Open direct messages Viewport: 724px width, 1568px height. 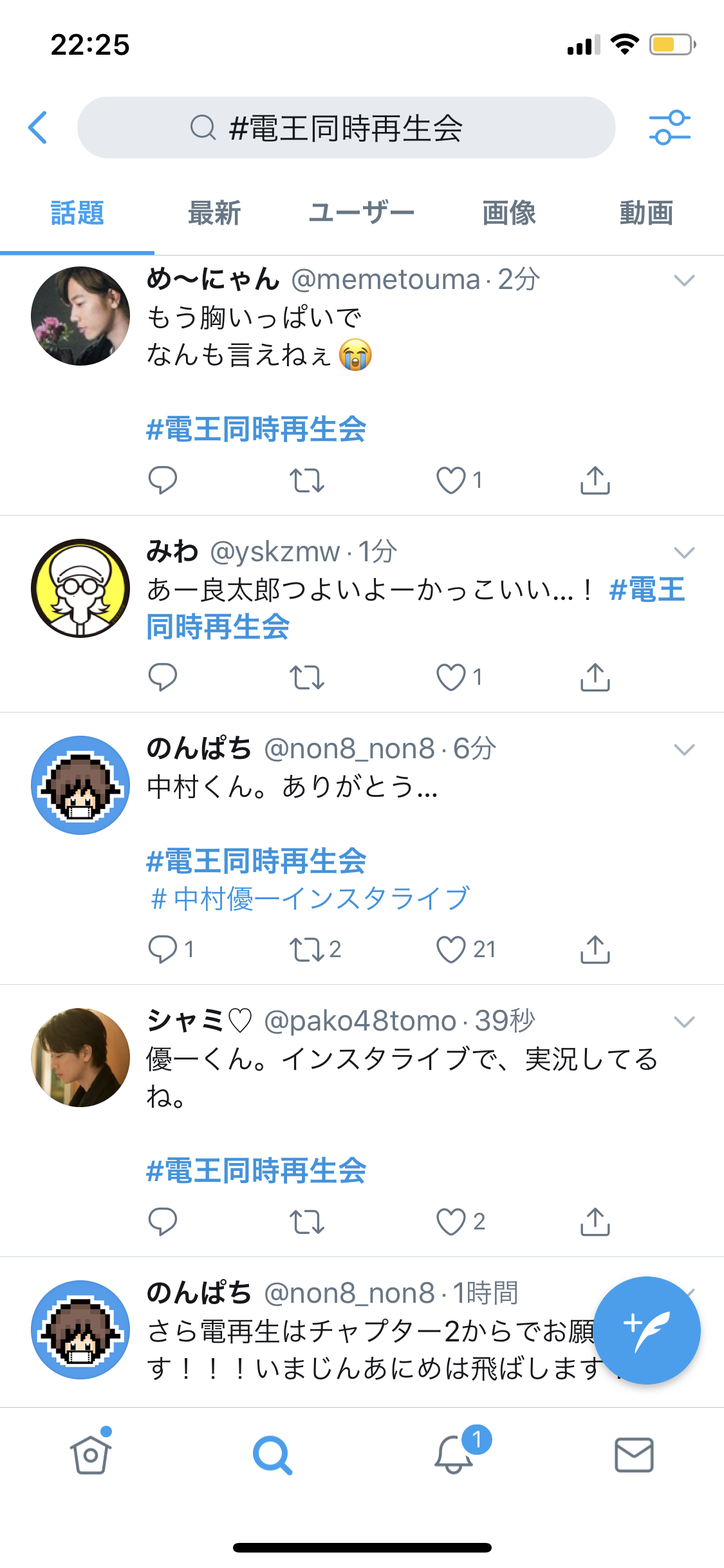point(634,1455)
